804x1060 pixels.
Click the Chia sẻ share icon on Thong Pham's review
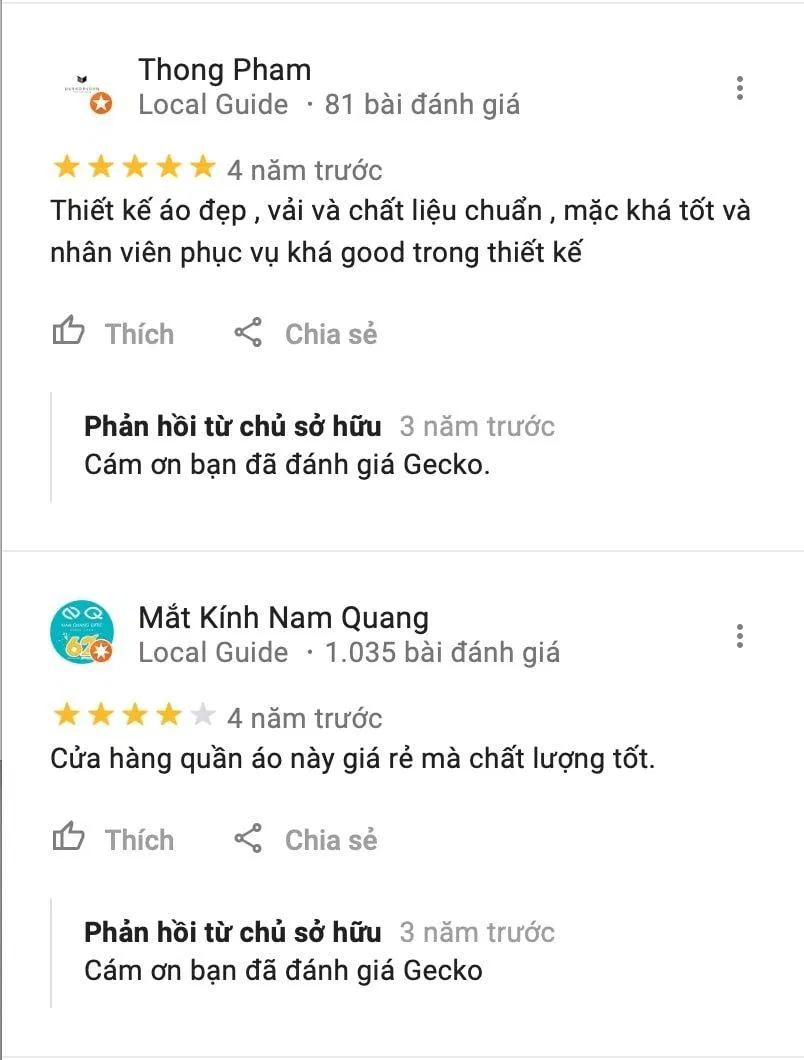point(249,332)
